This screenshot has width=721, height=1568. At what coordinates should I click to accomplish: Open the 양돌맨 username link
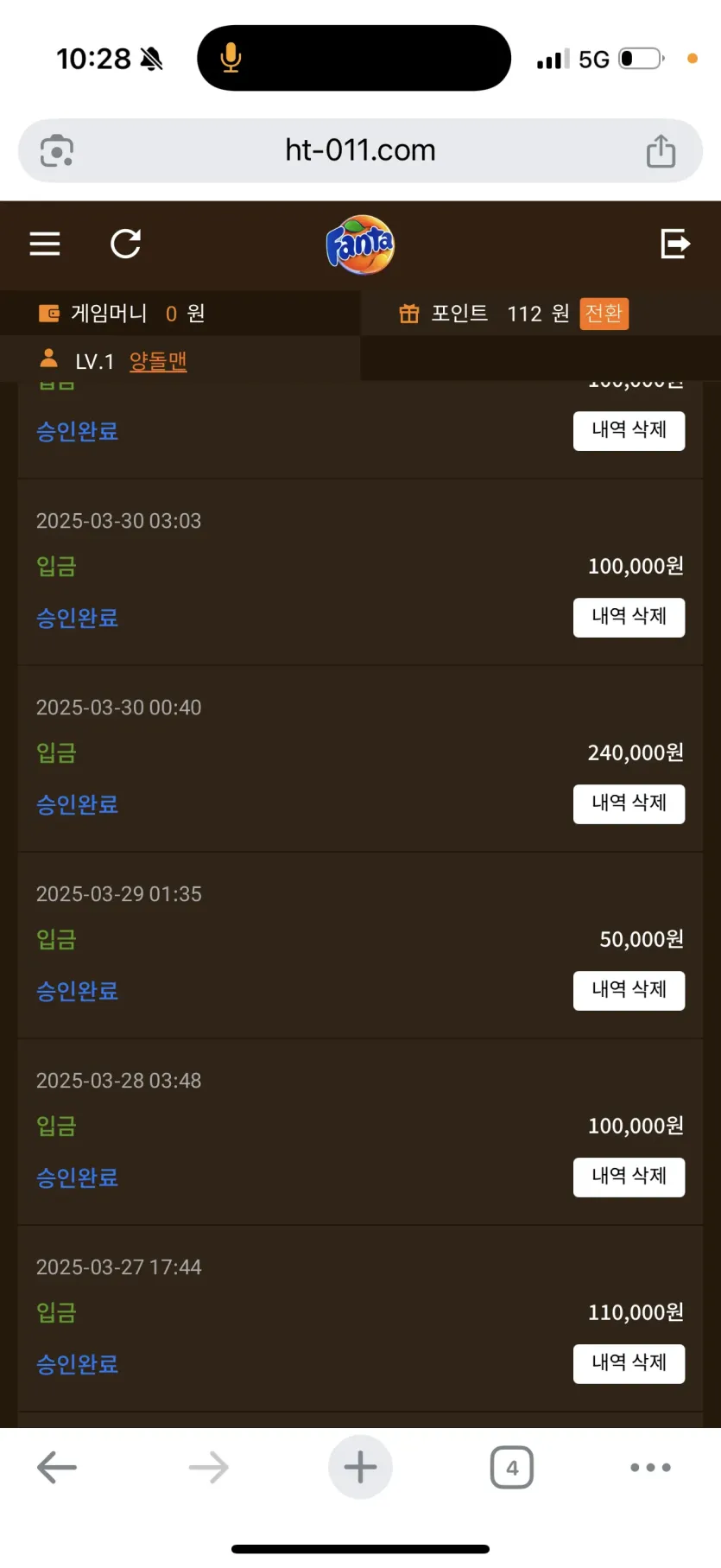click(x=158, y=361)
